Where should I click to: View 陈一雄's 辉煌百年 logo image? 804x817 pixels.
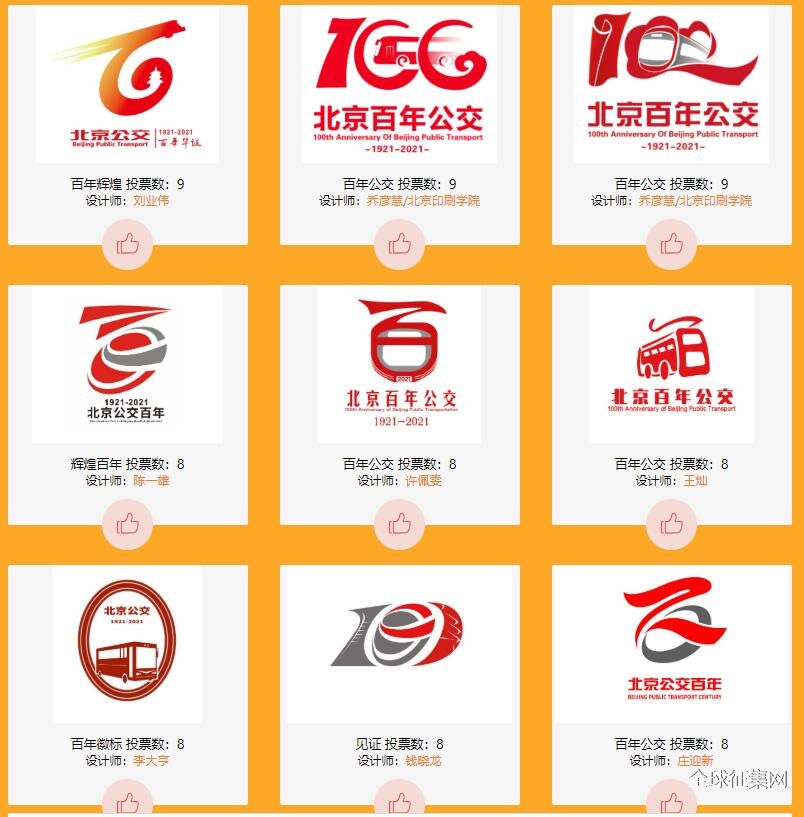(127, 364)
